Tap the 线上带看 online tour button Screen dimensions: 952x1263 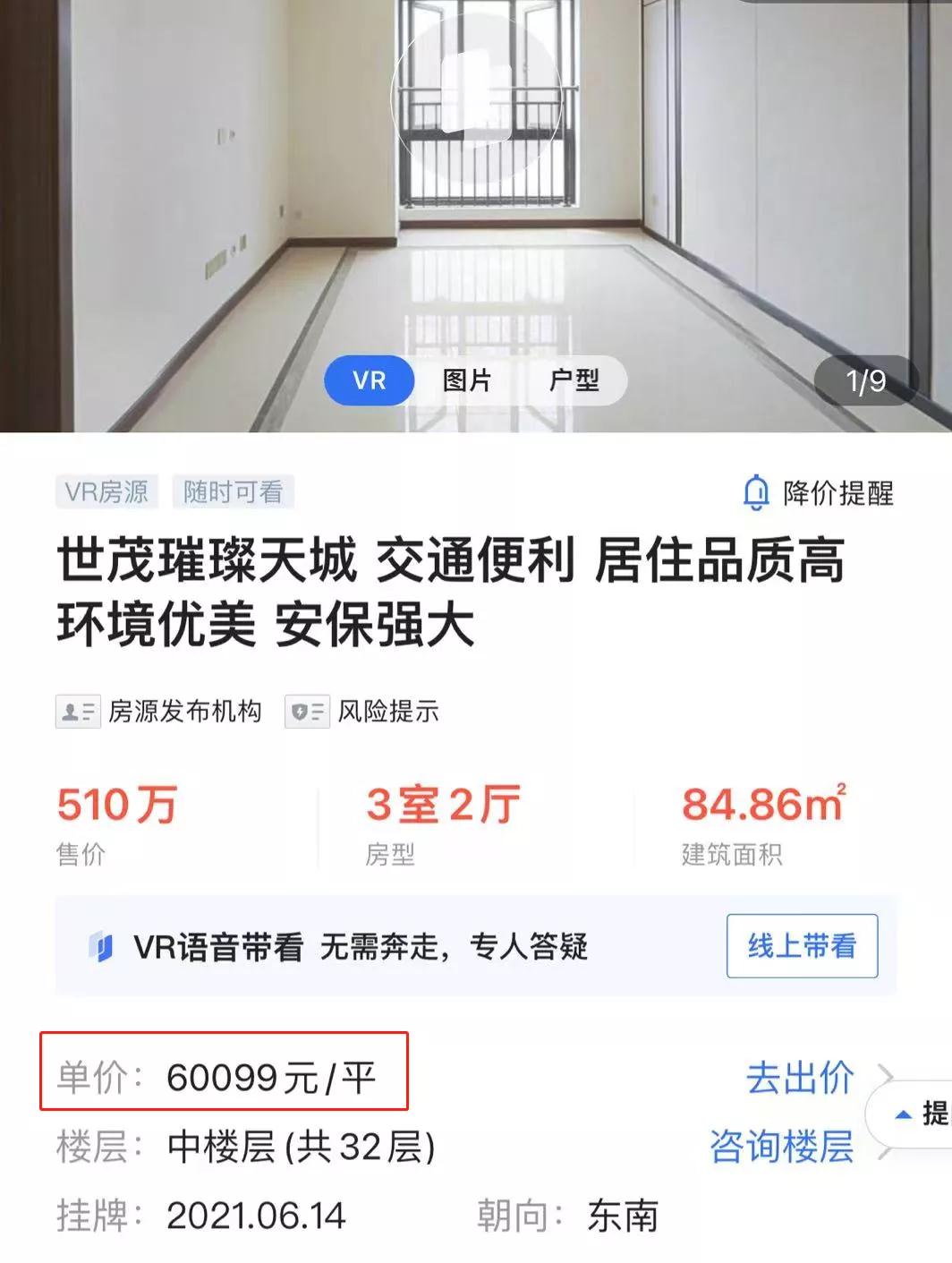802,946
